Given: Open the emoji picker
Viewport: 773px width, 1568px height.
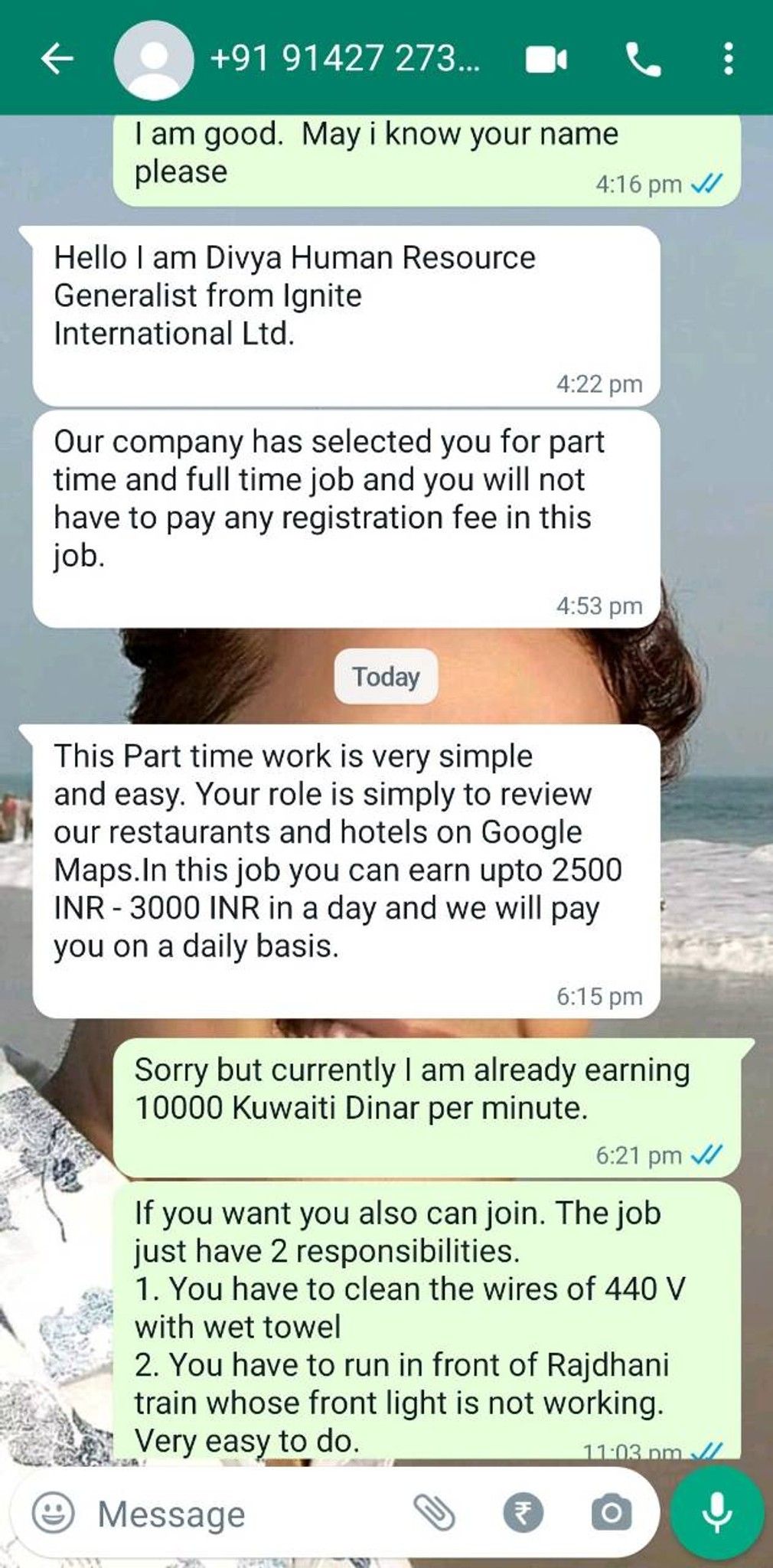Looking at the screenshot, I should 54,1513.
